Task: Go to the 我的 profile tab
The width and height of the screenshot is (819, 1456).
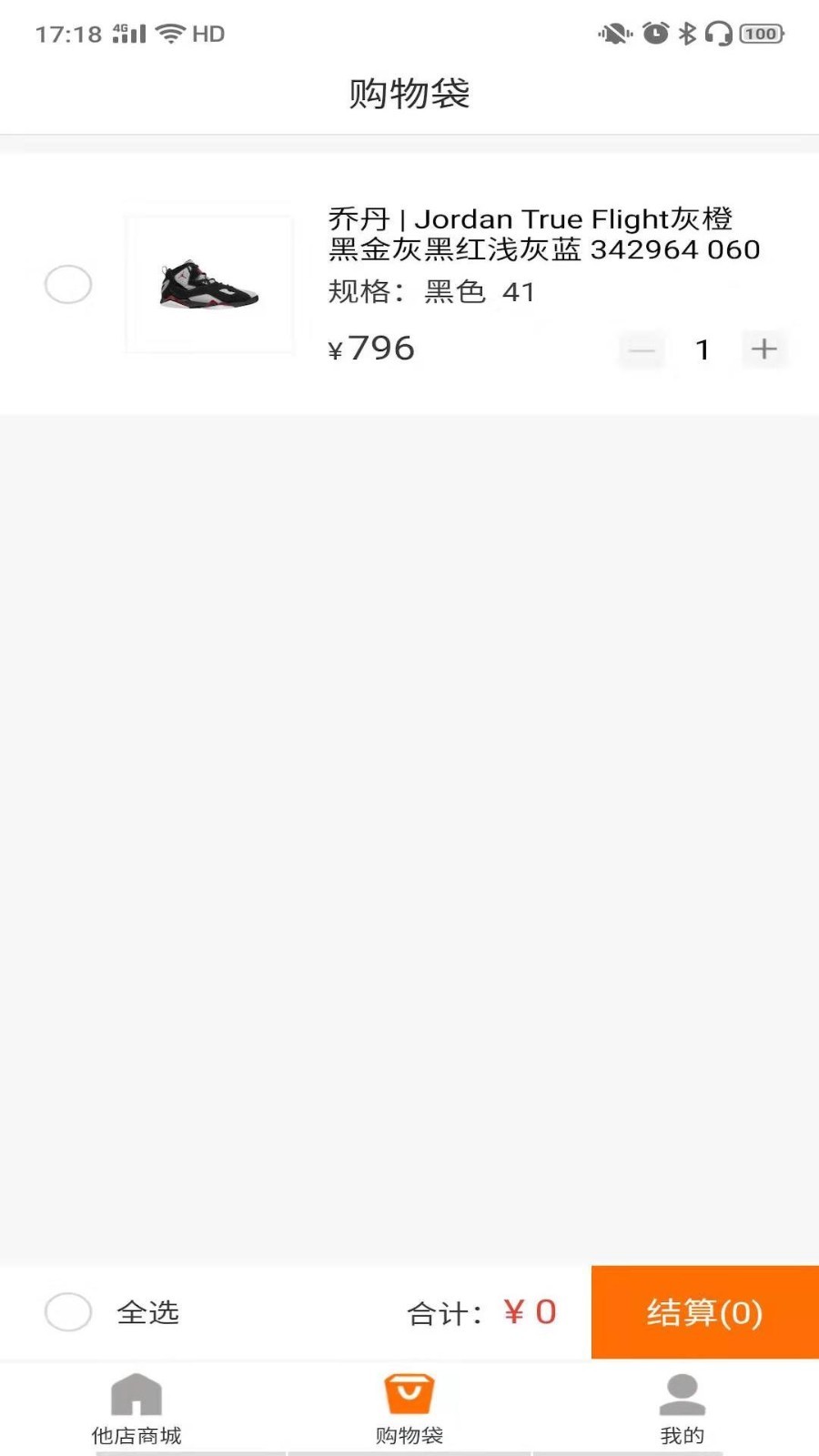Action: pyautogui.click(x=682, y=1409)
